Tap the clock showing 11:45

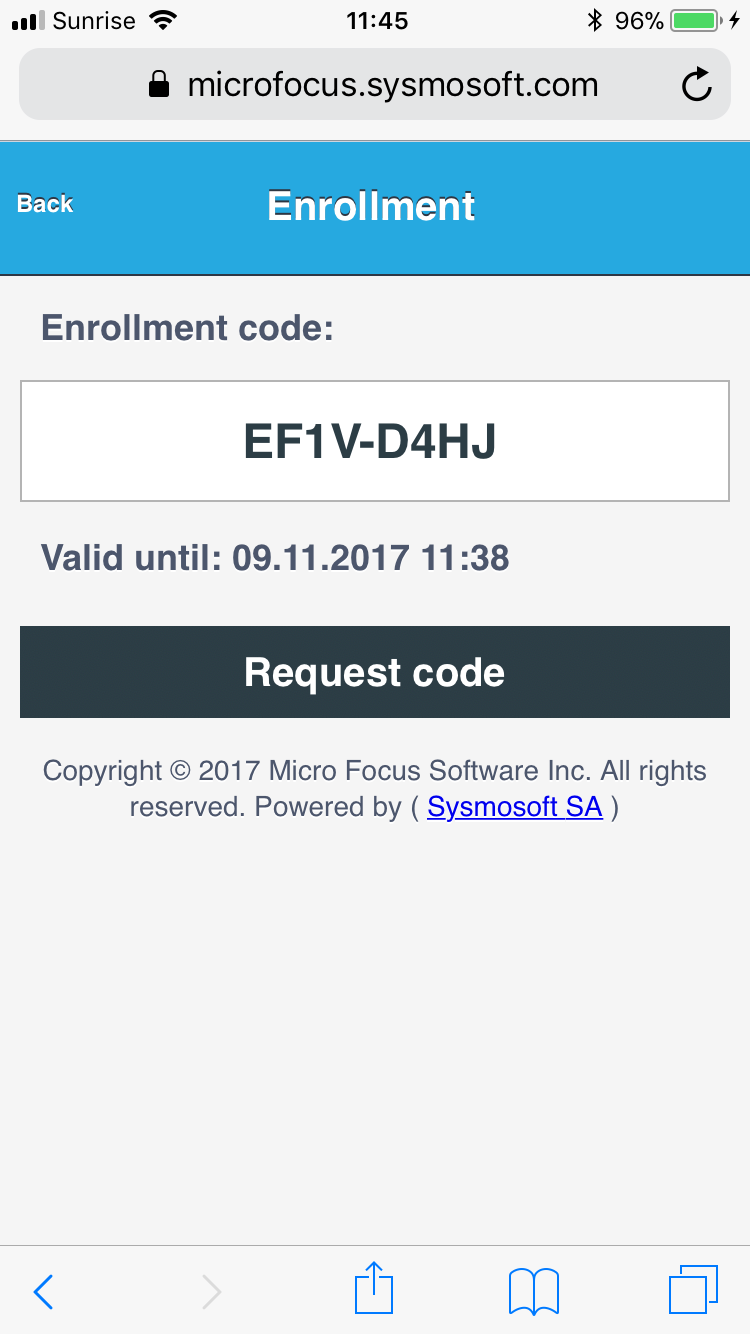point(376,19)
